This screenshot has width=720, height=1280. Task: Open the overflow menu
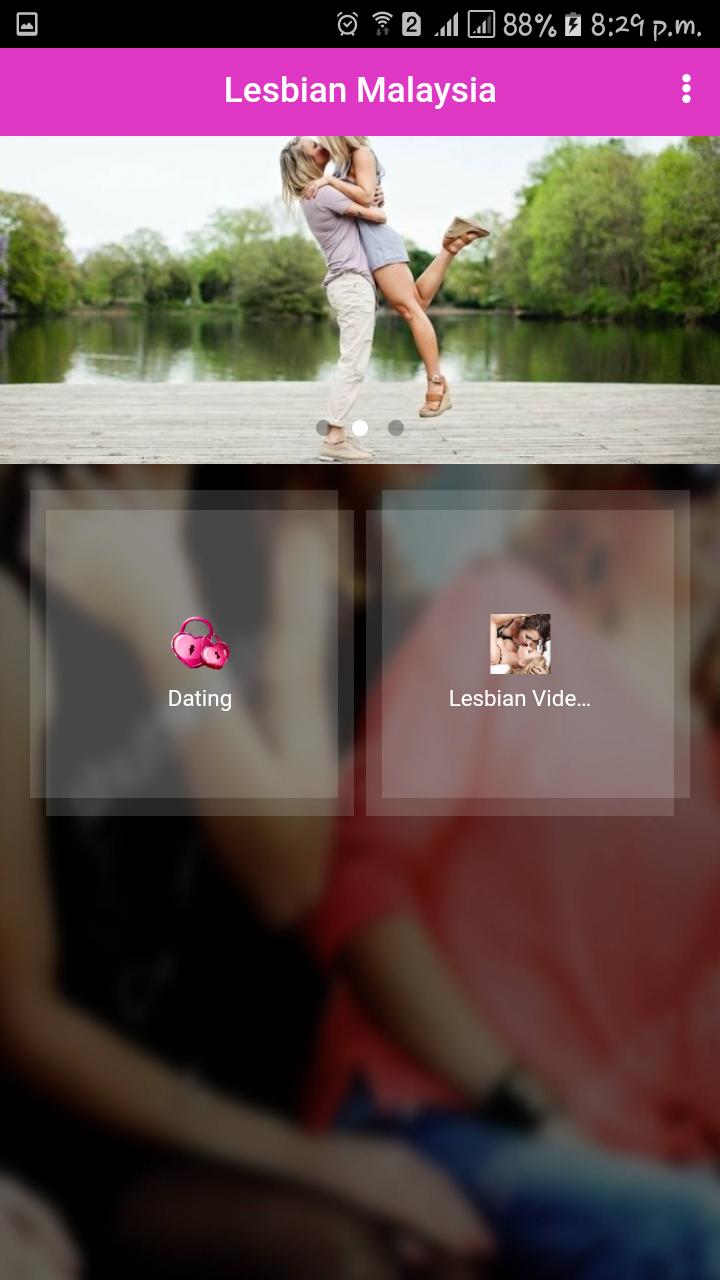point(686,90)
